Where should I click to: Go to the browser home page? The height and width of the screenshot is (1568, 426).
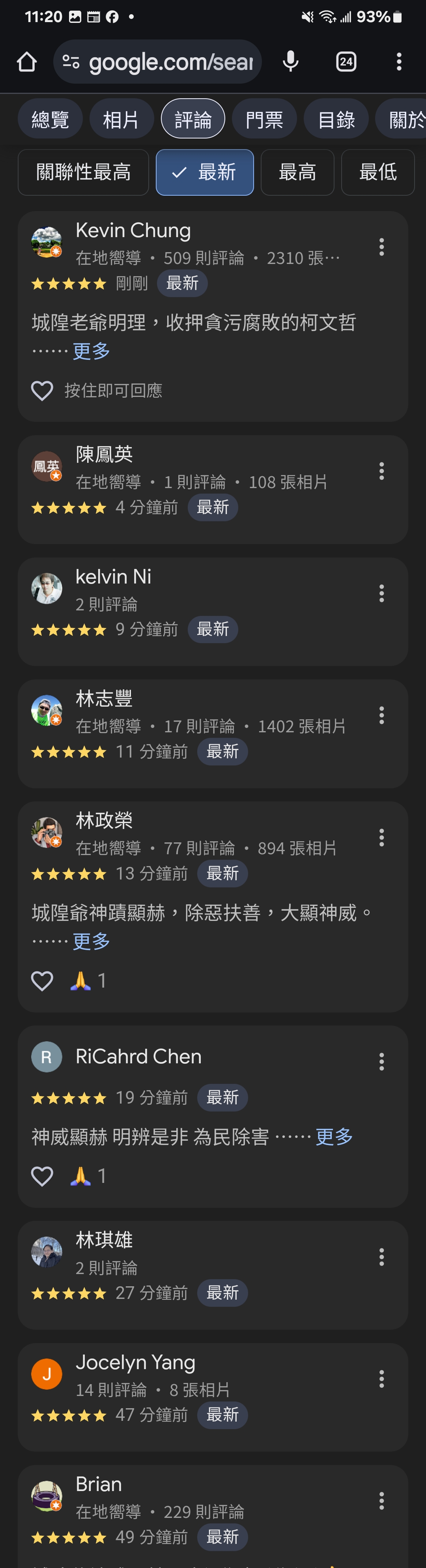tap(27, 62)
